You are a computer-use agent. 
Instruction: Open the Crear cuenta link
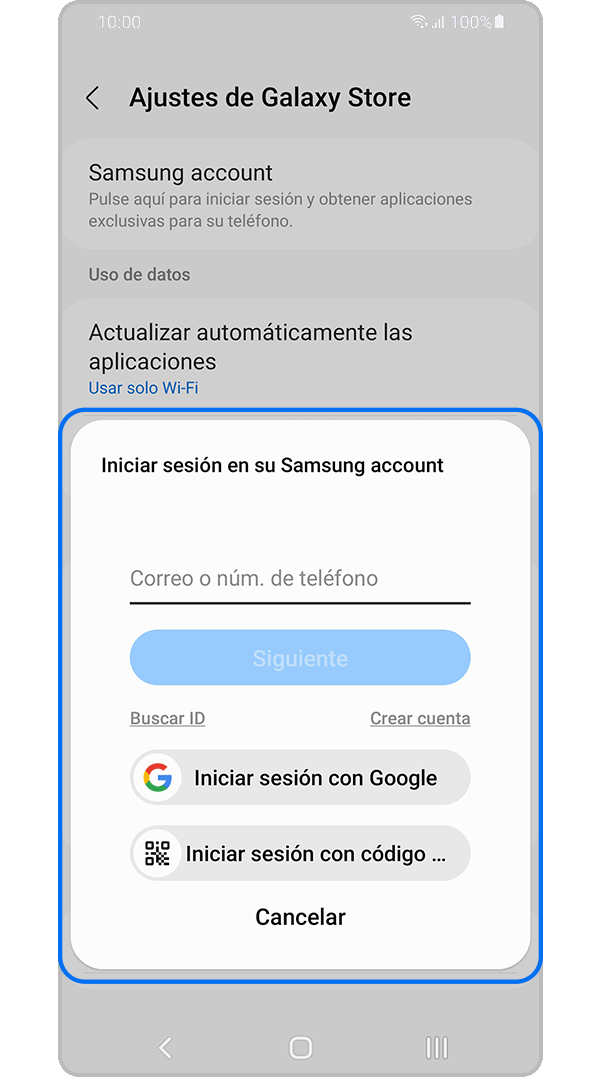[x=419, y=718]
